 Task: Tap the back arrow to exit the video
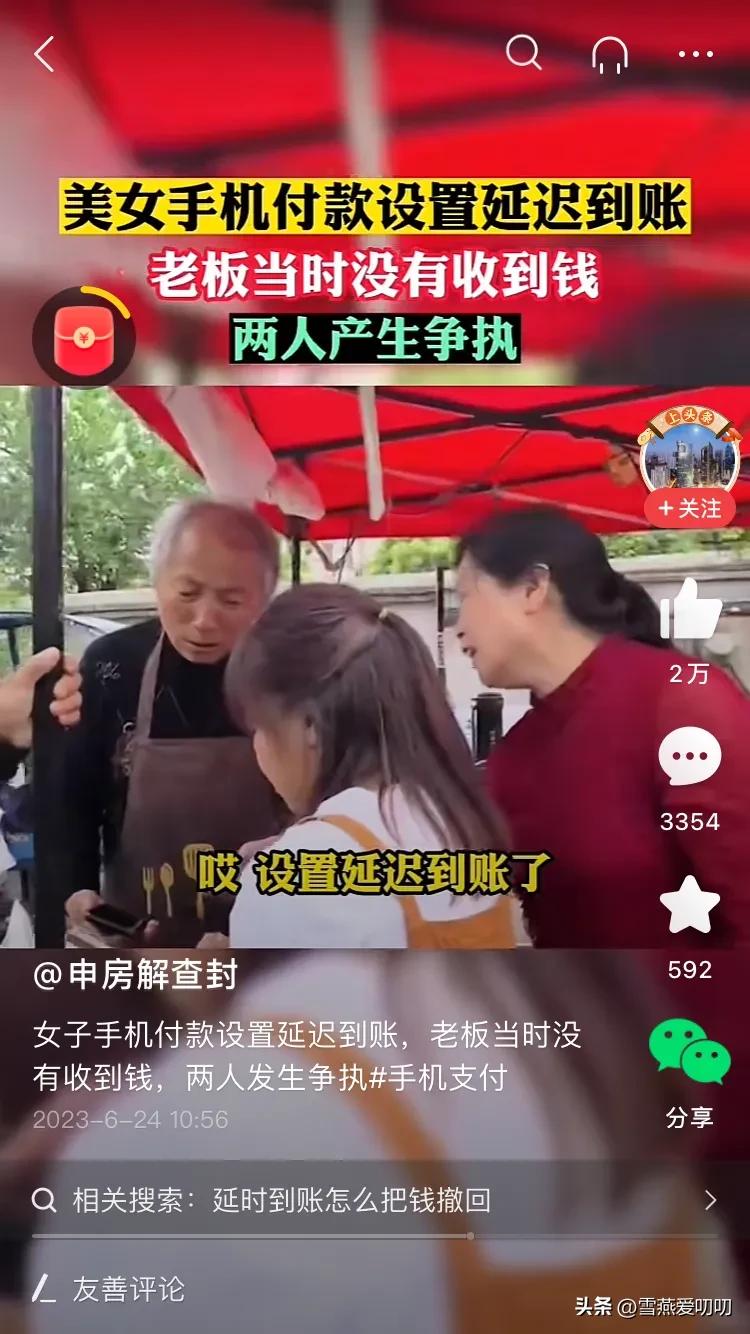tap(42, 54)
